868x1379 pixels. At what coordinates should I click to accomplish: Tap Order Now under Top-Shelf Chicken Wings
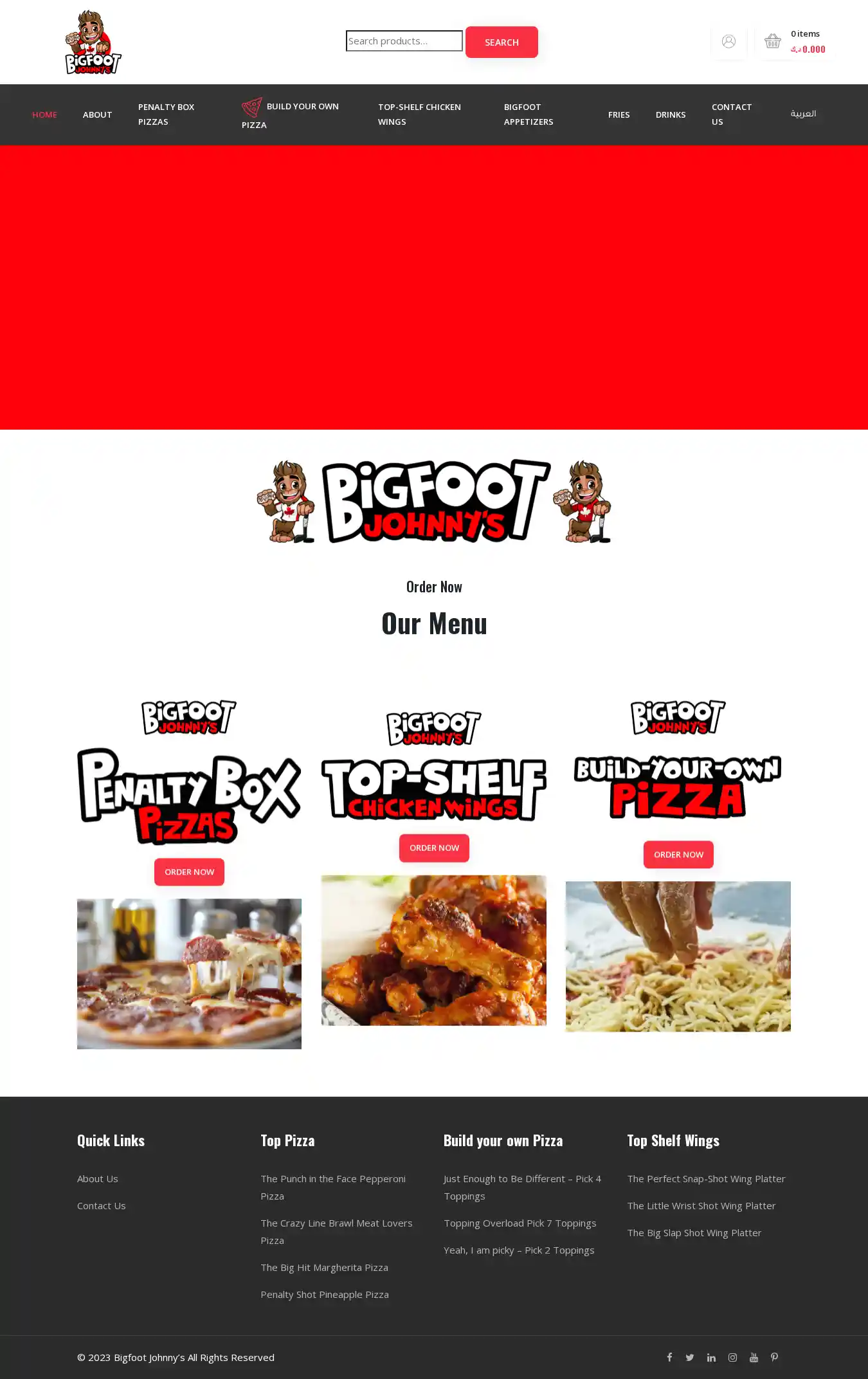click(434, 848)
